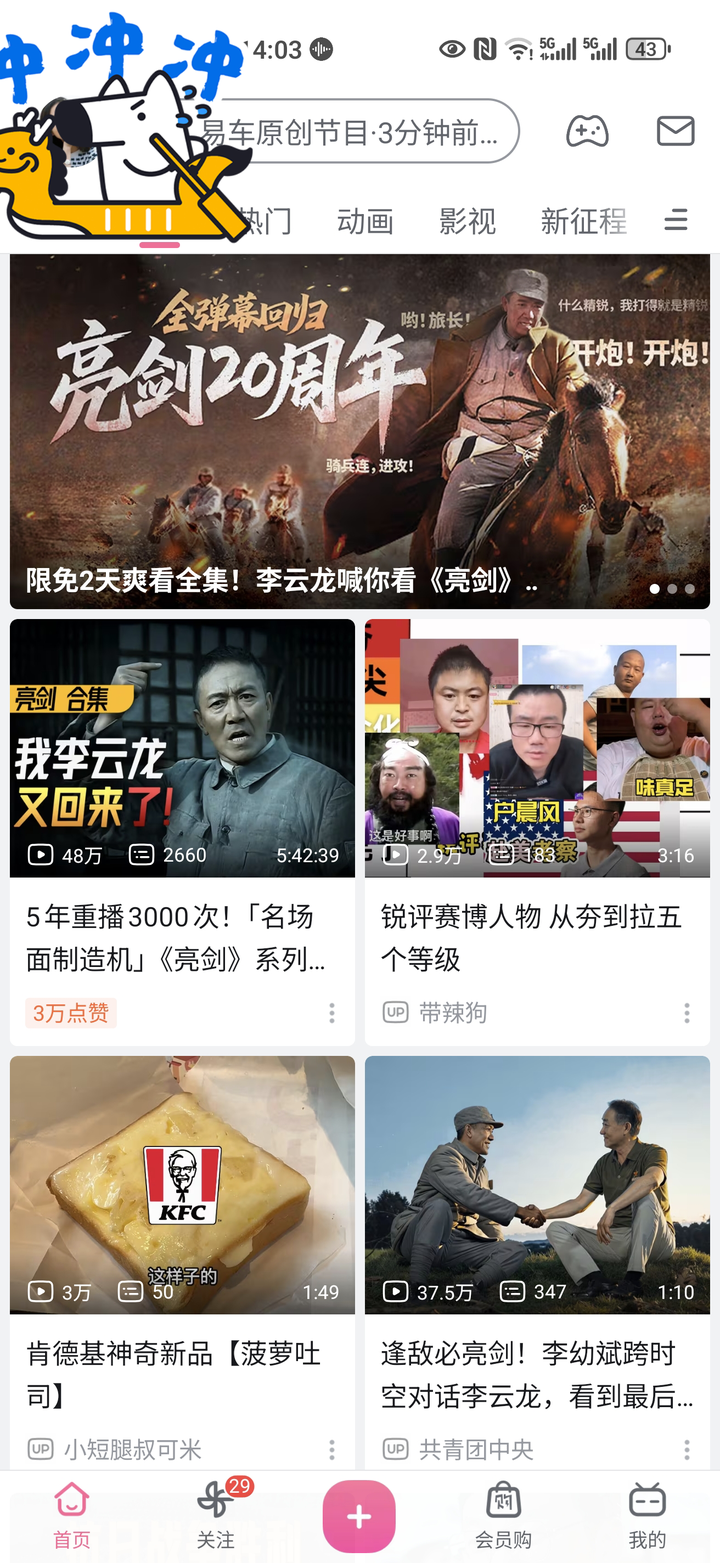720x1563 pixels.
Task: Switch to the 我的 tab
Action: (x=647, y=1514)
